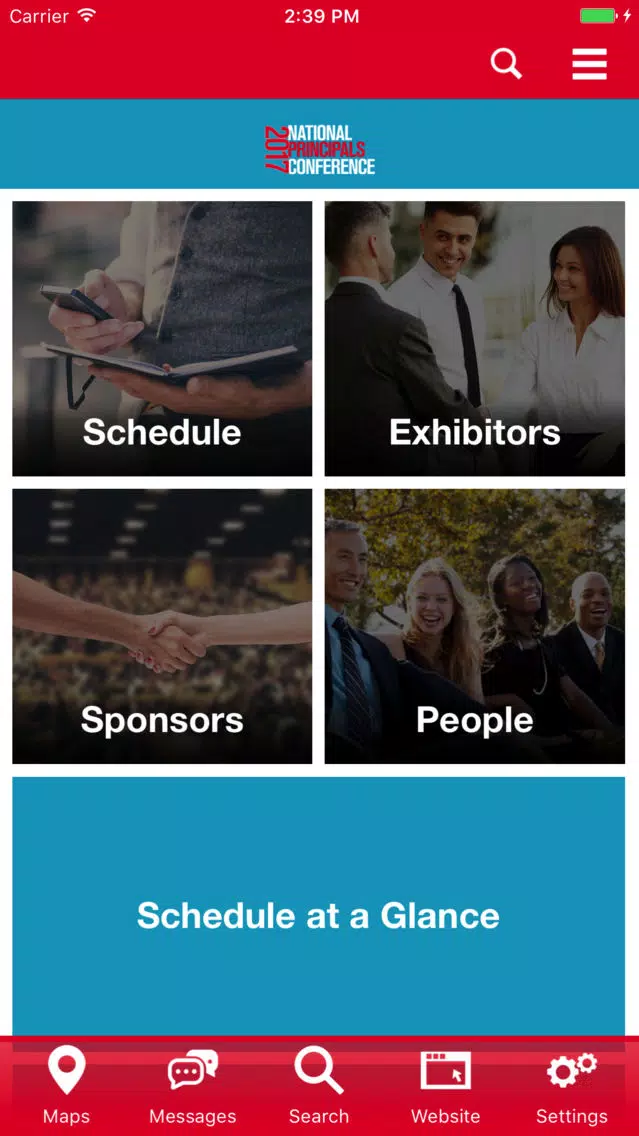Open the Schedule tile

pos(162,338)
